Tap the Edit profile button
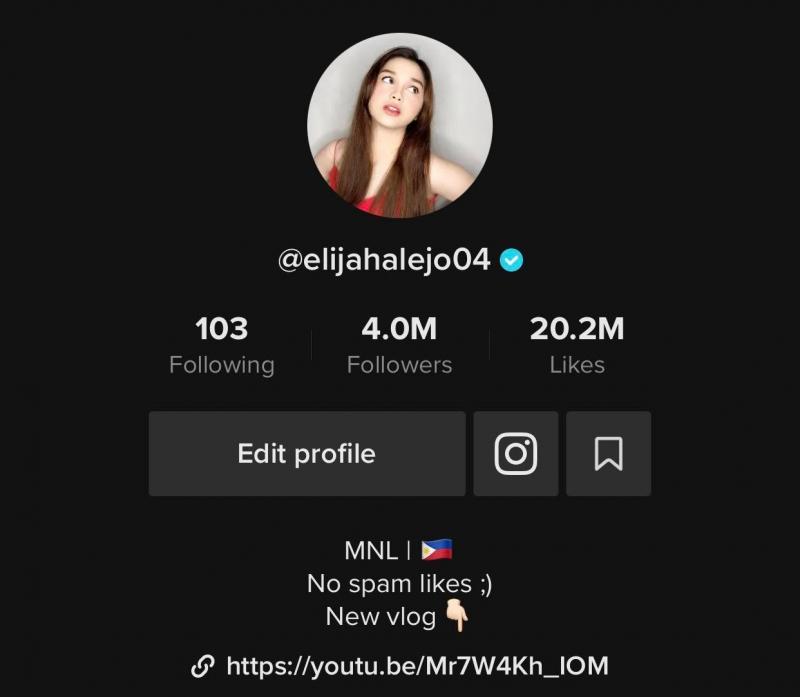This screenshot has width=800, height=697. click(307, 454)
